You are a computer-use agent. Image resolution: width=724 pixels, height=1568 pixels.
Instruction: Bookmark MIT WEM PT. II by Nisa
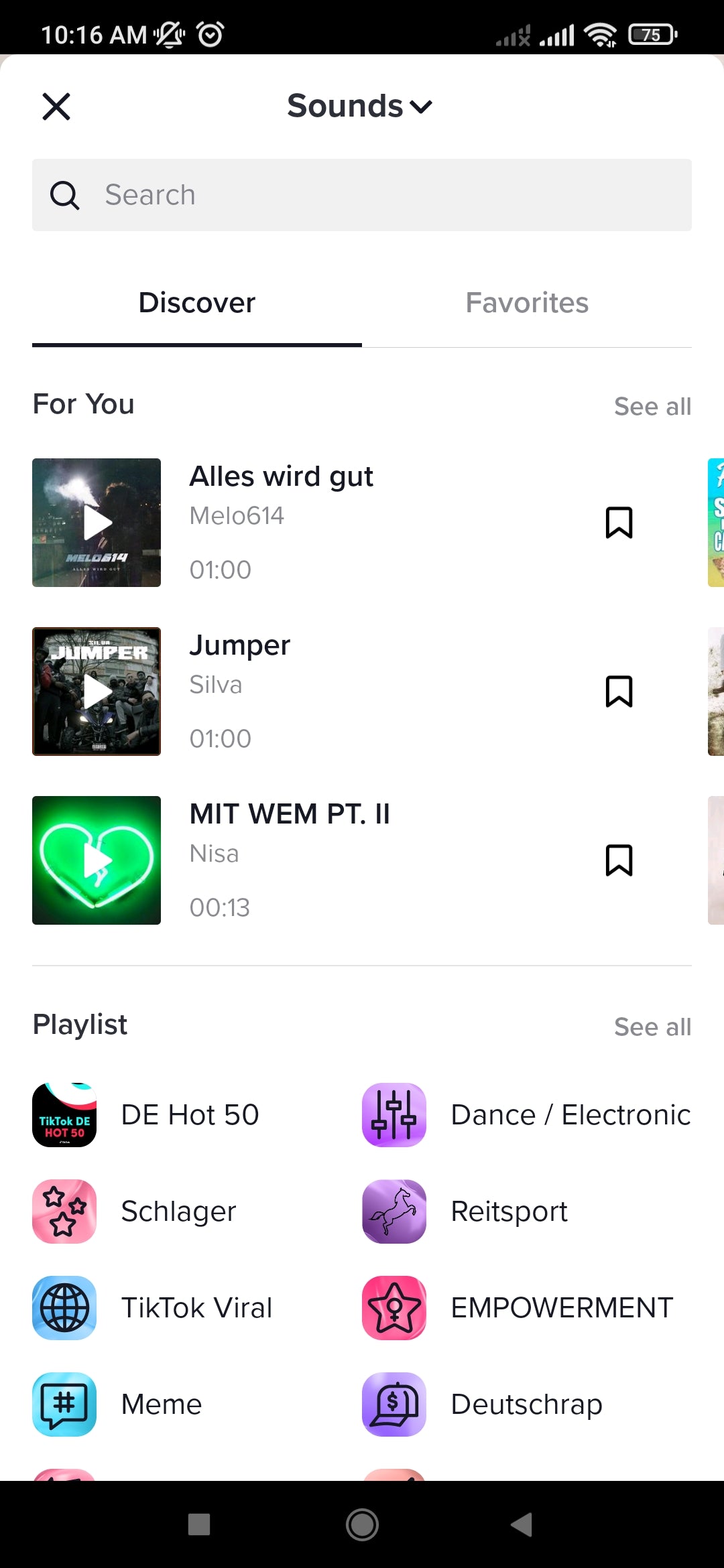(619, 860)
